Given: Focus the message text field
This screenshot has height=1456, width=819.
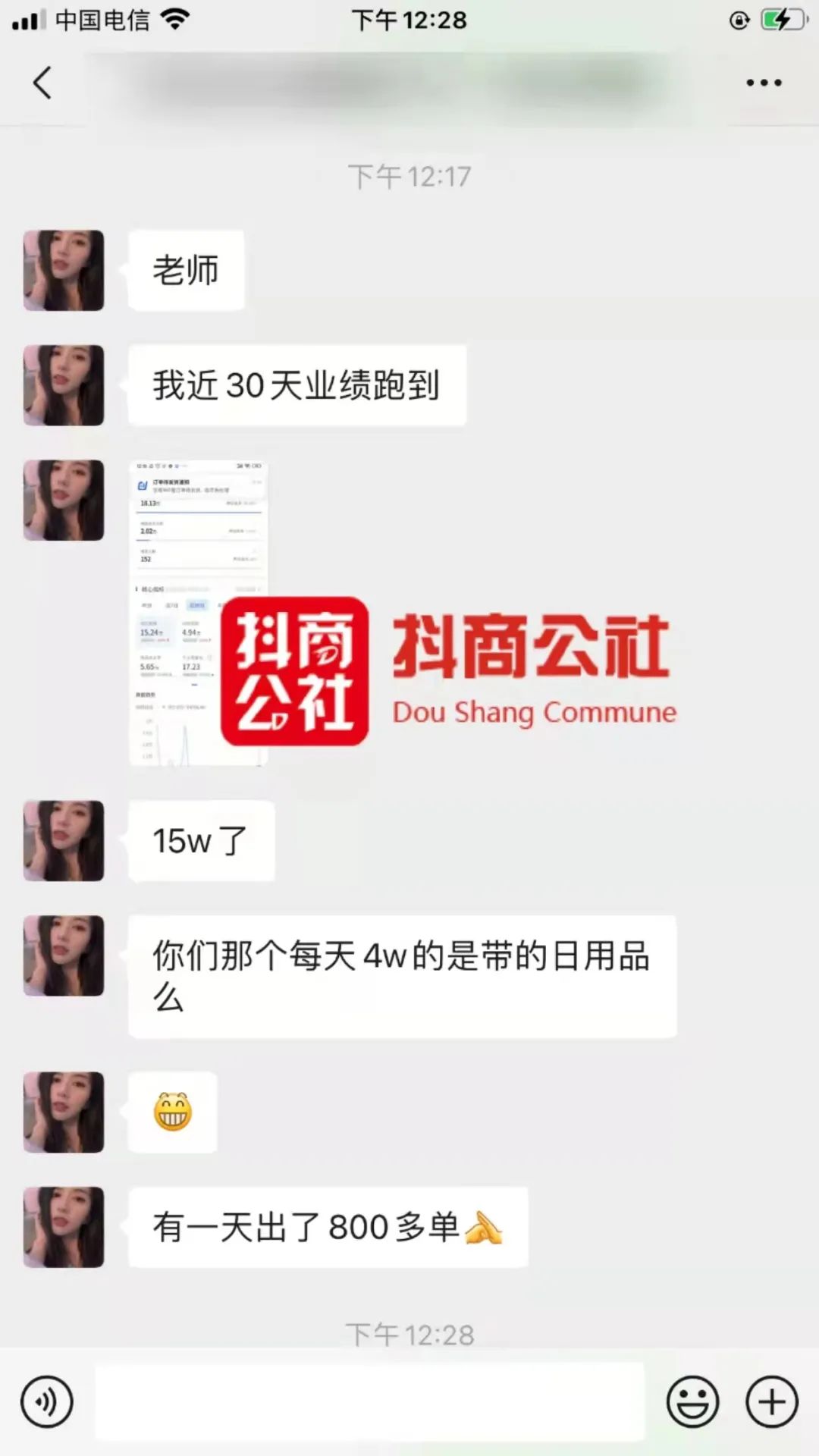Looking at the screenshot, I should tap(369, 1401).
